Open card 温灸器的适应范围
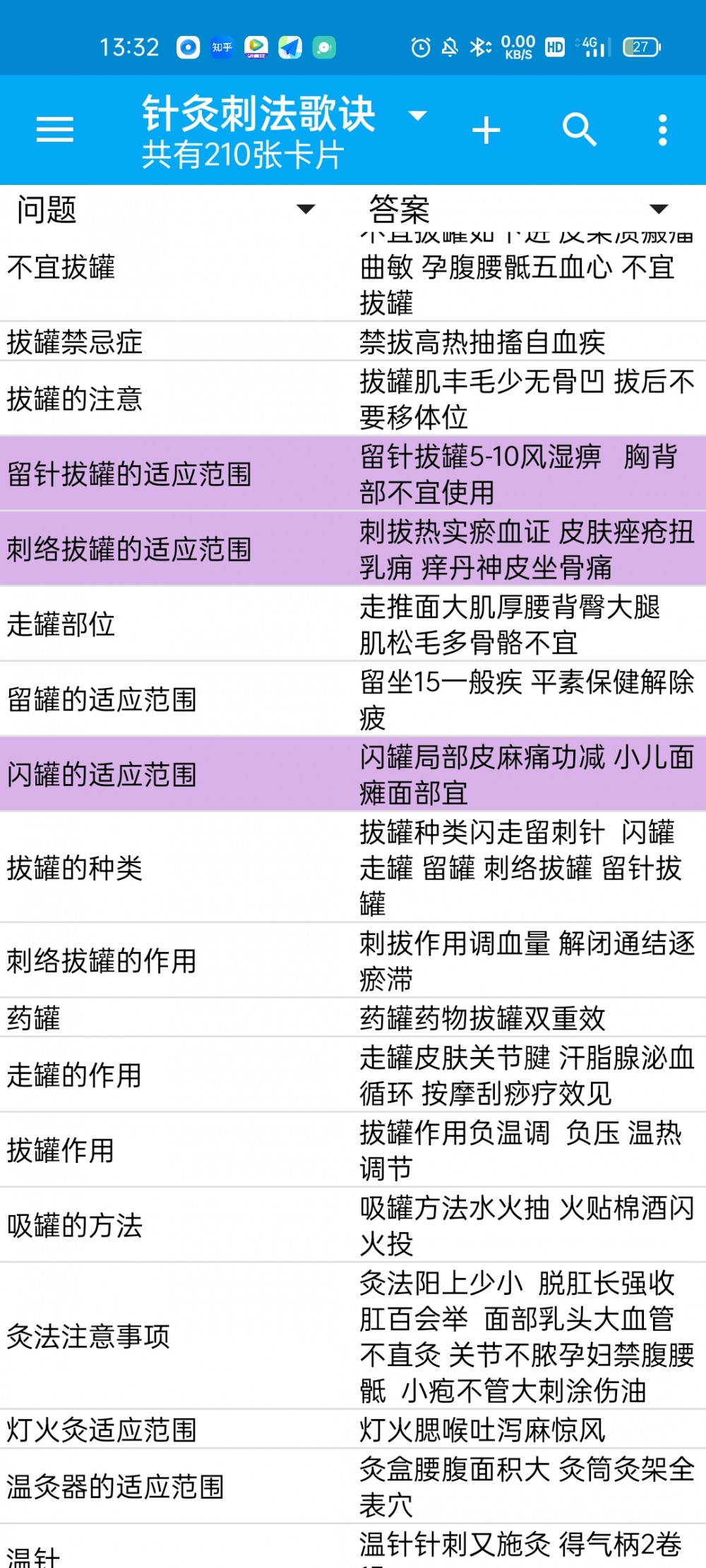Screen dimensions: 706x1568 point(353,1486)
